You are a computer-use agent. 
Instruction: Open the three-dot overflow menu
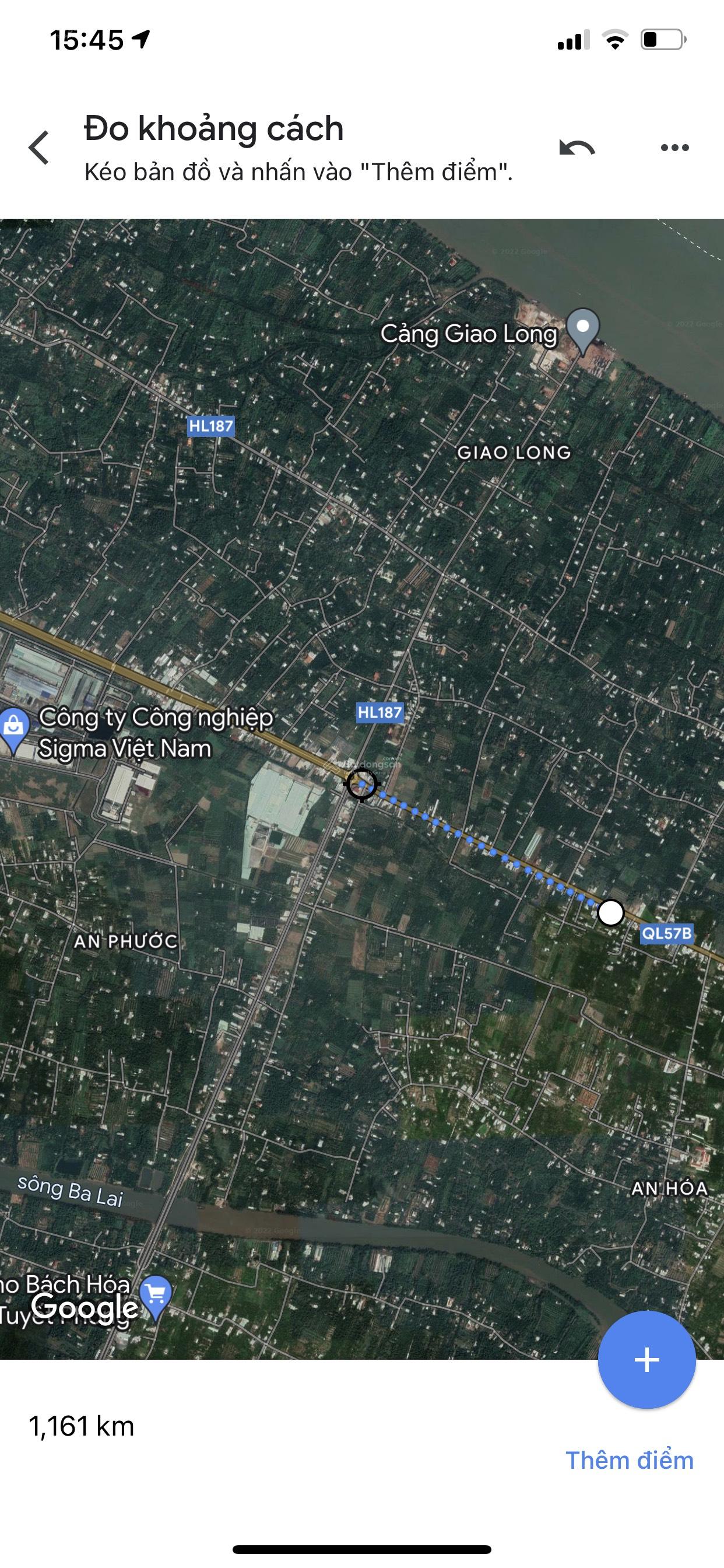[x=674, y=148]
